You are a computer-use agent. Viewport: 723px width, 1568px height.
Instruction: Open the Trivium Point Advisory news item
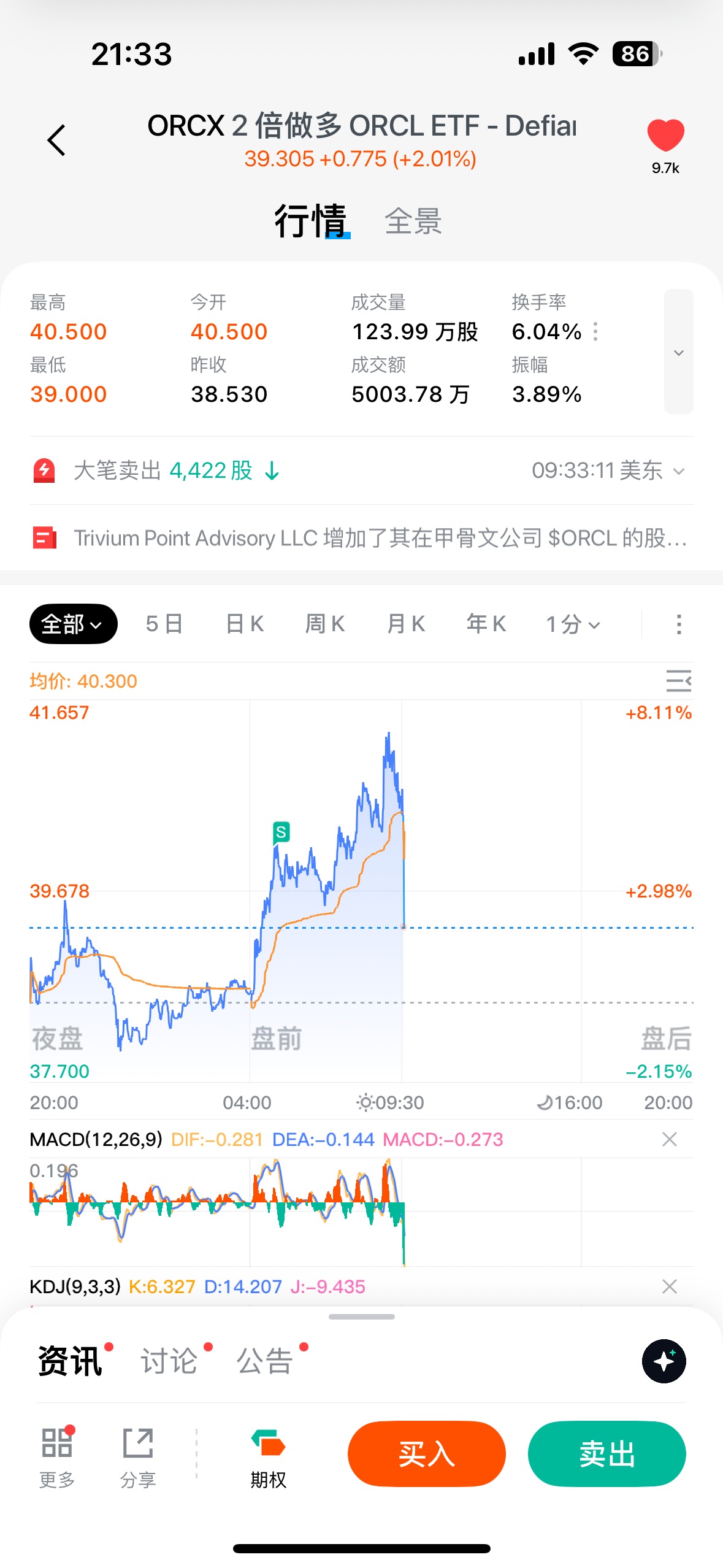click(361, 538)
